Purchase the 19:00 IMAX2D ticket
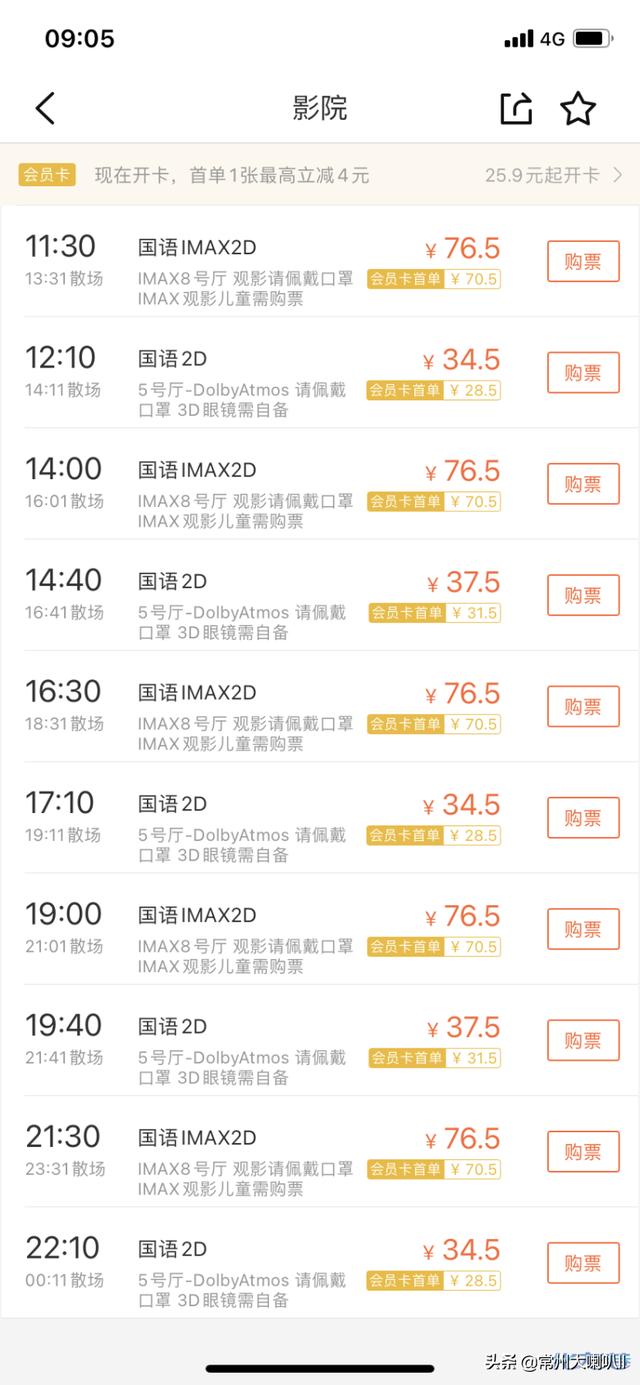 pyautogui.click(x=583, y=929)
